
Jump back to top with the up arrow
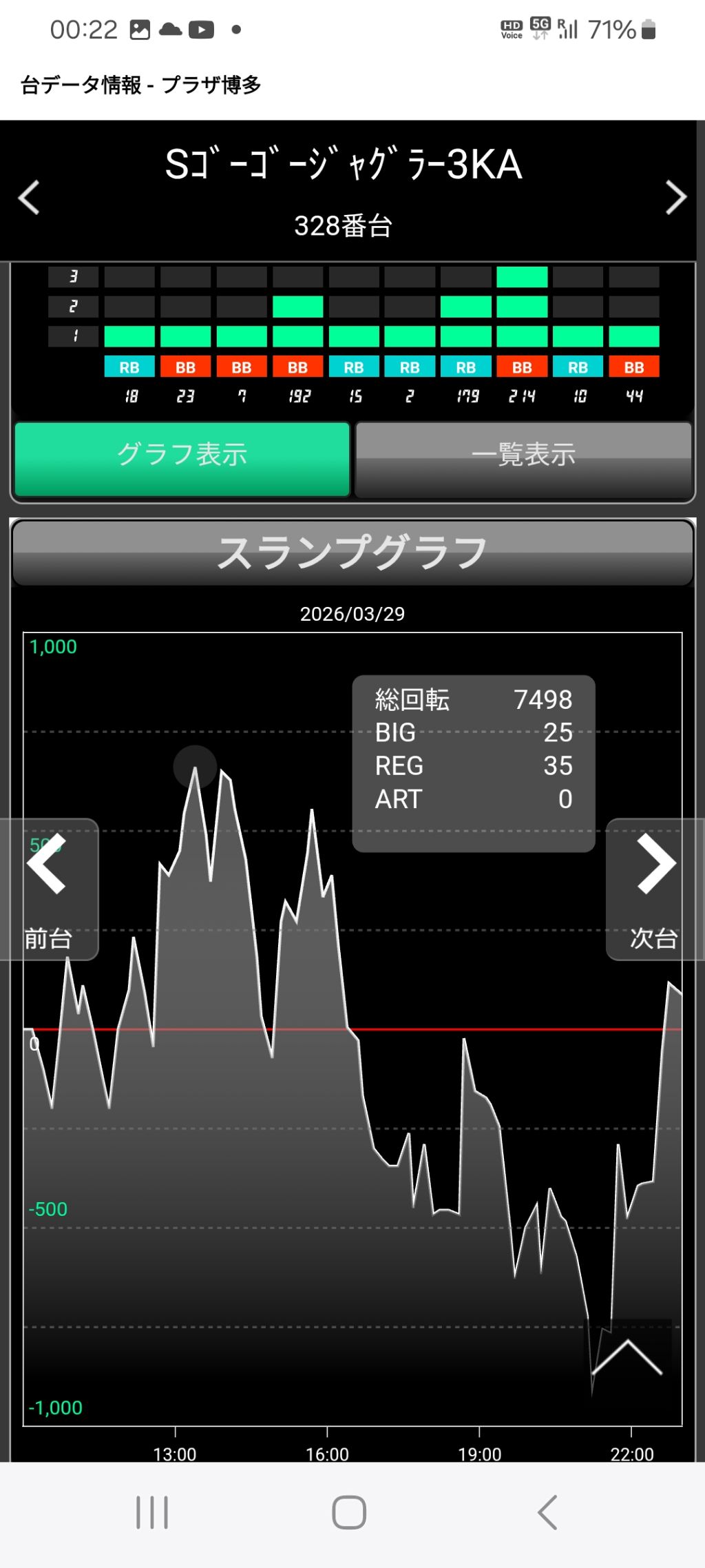pos(627,1356)
